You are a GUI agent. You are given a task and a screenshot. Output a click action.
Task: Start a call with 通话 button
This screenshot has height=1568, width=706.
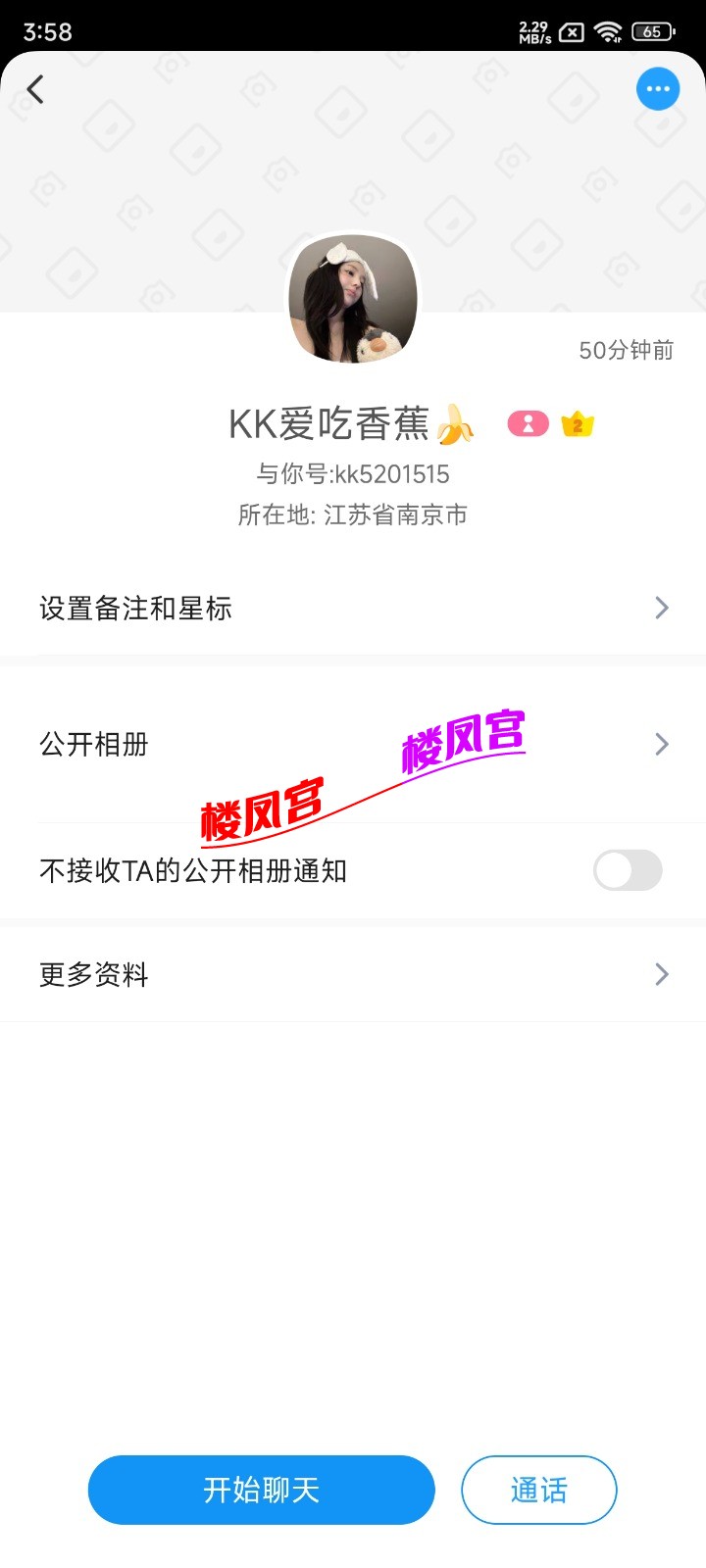(538, 1490)
